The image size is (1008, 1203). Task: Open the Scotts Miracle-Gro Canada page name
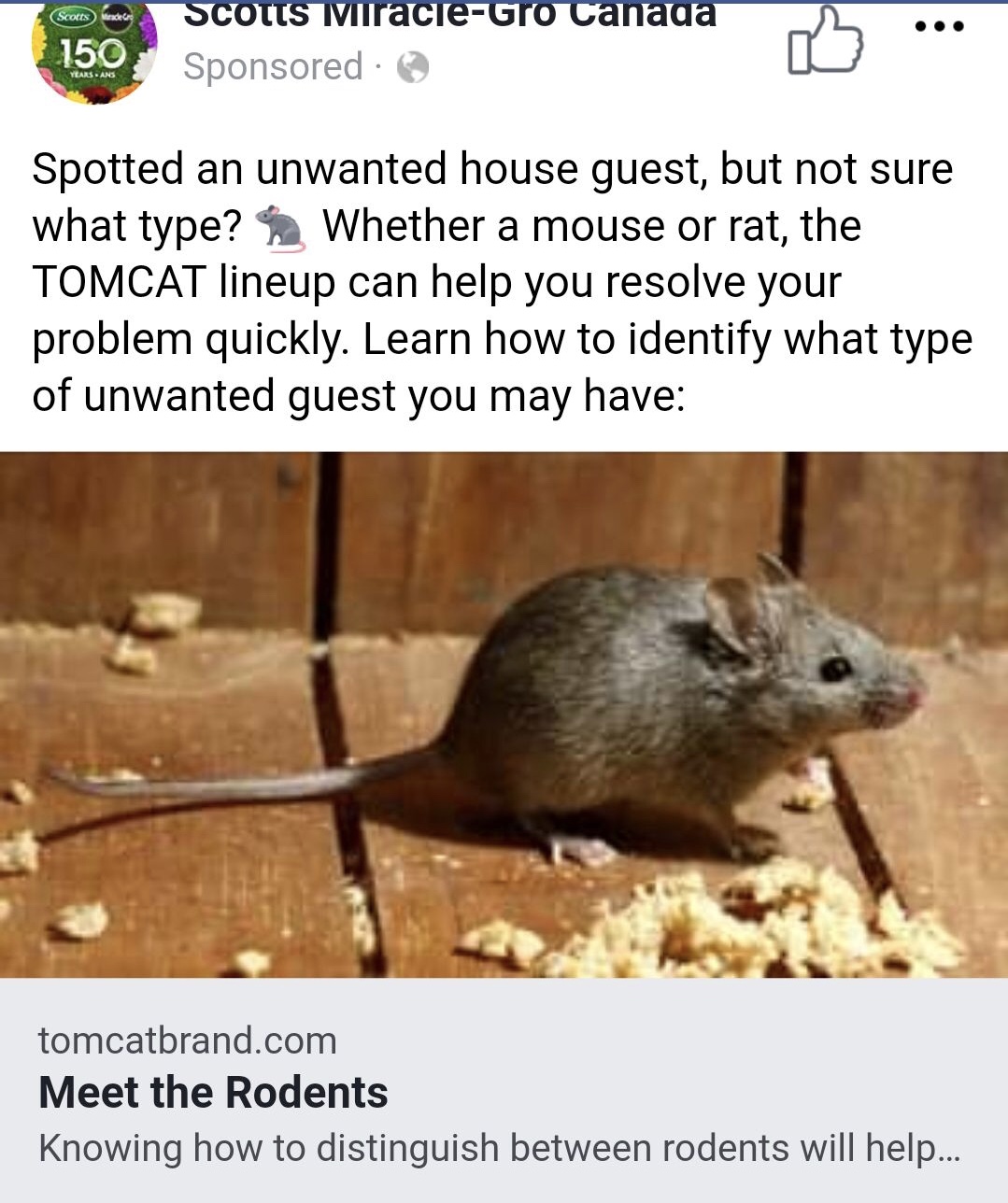tap(449, 14)
